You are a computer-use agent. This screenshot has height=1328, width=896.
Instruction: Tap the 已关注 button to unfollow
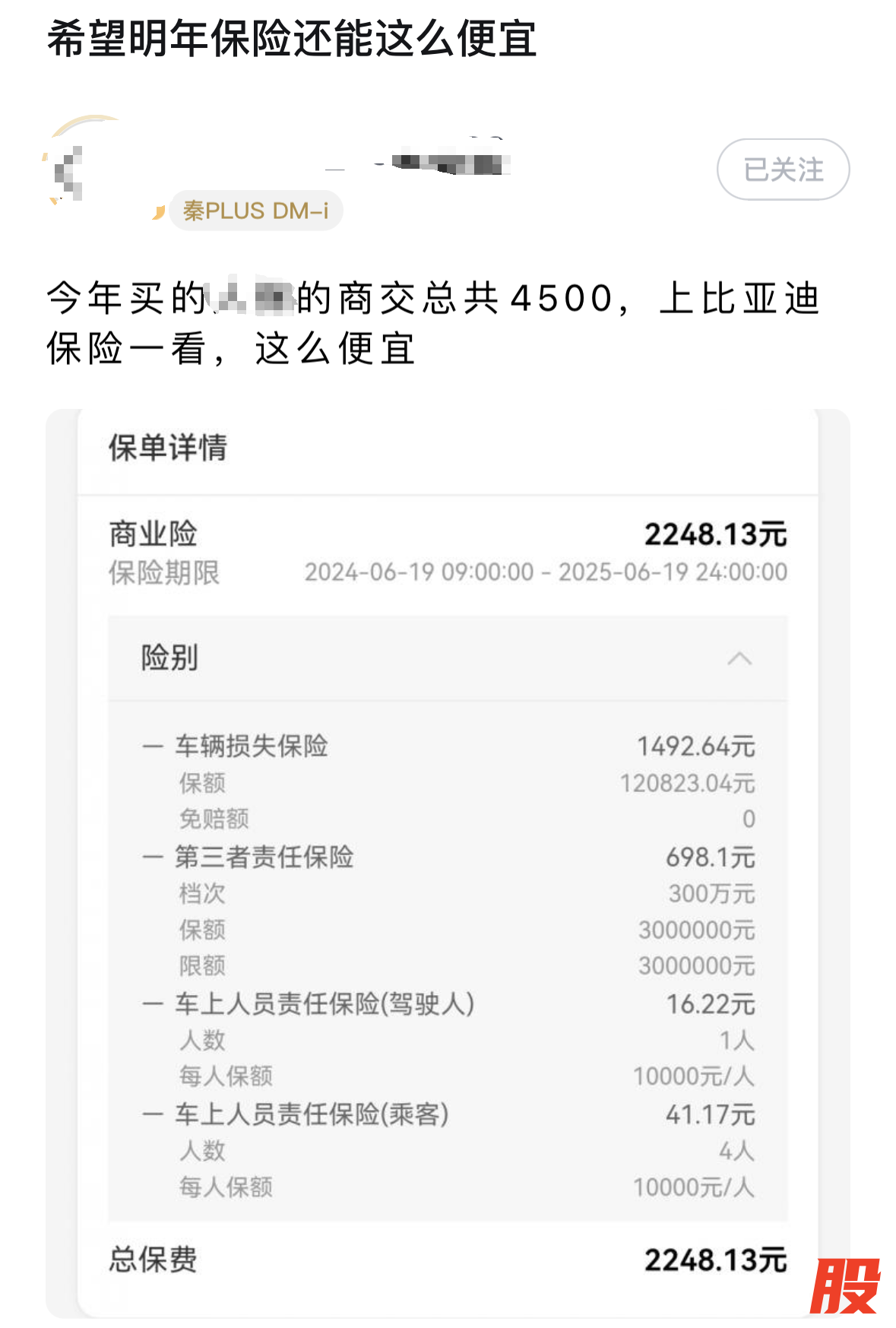(783, 170)
